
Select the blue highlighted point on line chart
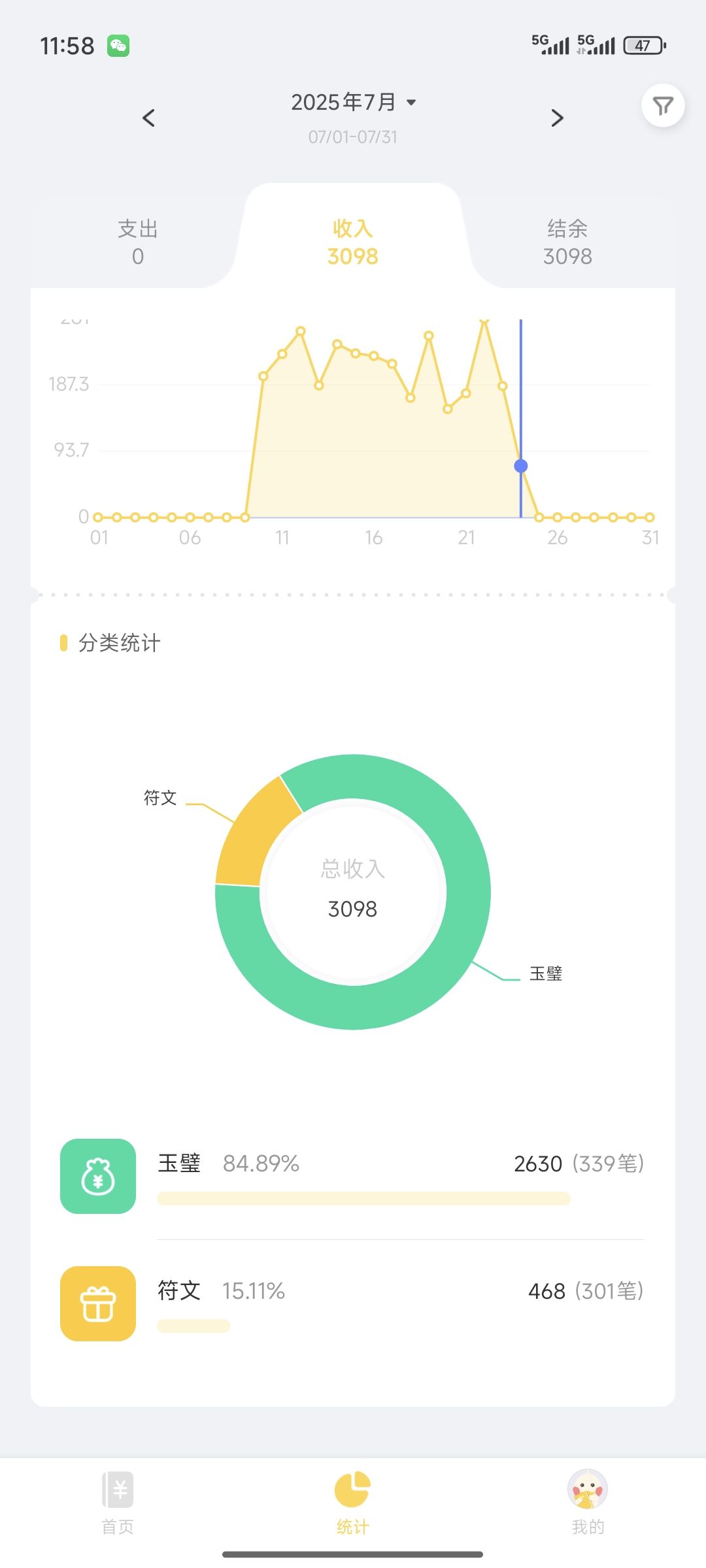pos(520,465)
